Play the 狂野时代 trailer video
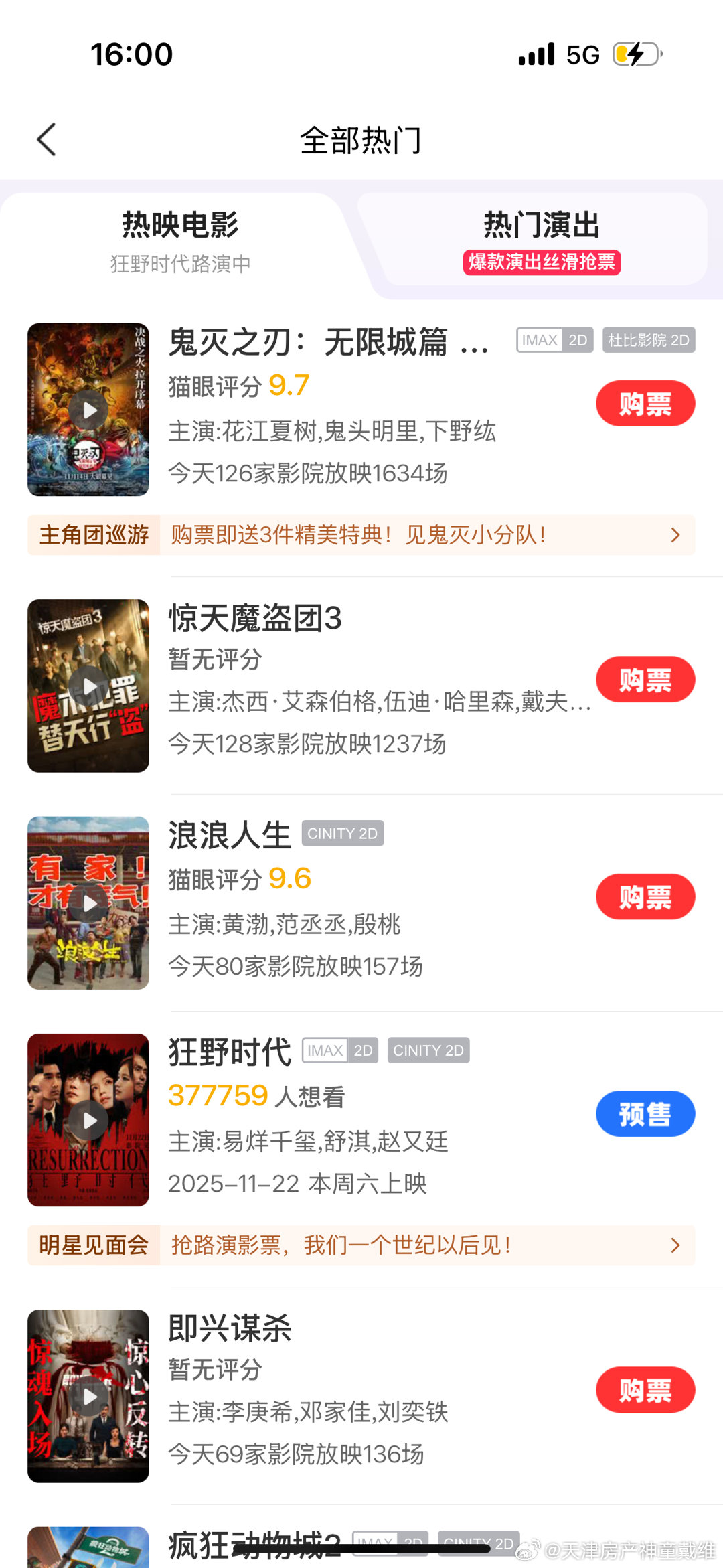723x1568 pixels. pos(88,1119)
